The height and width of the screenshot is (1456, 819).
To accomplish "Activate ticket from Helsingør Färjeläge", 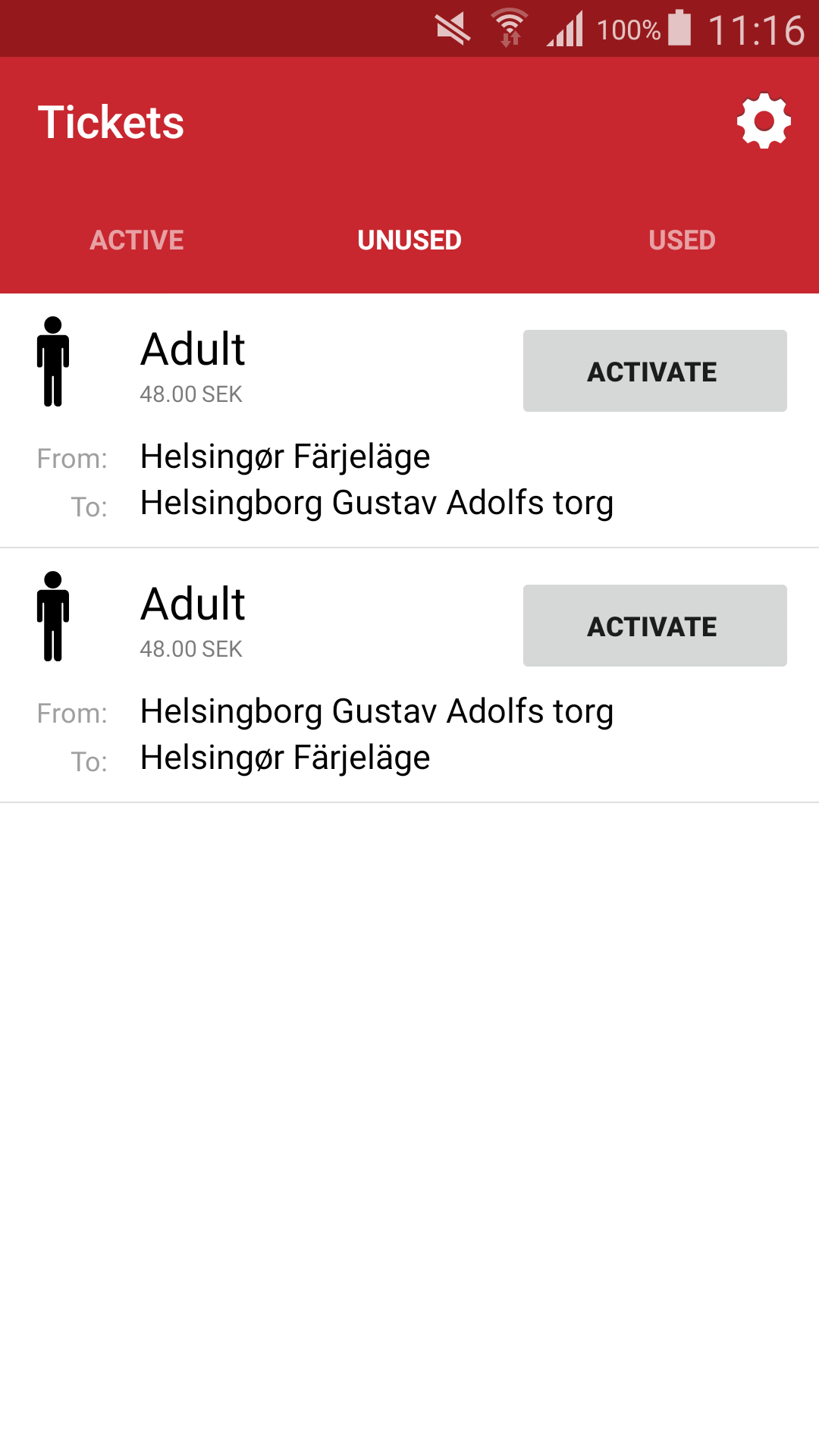I will pyautogui.click(x=654, y=371).
